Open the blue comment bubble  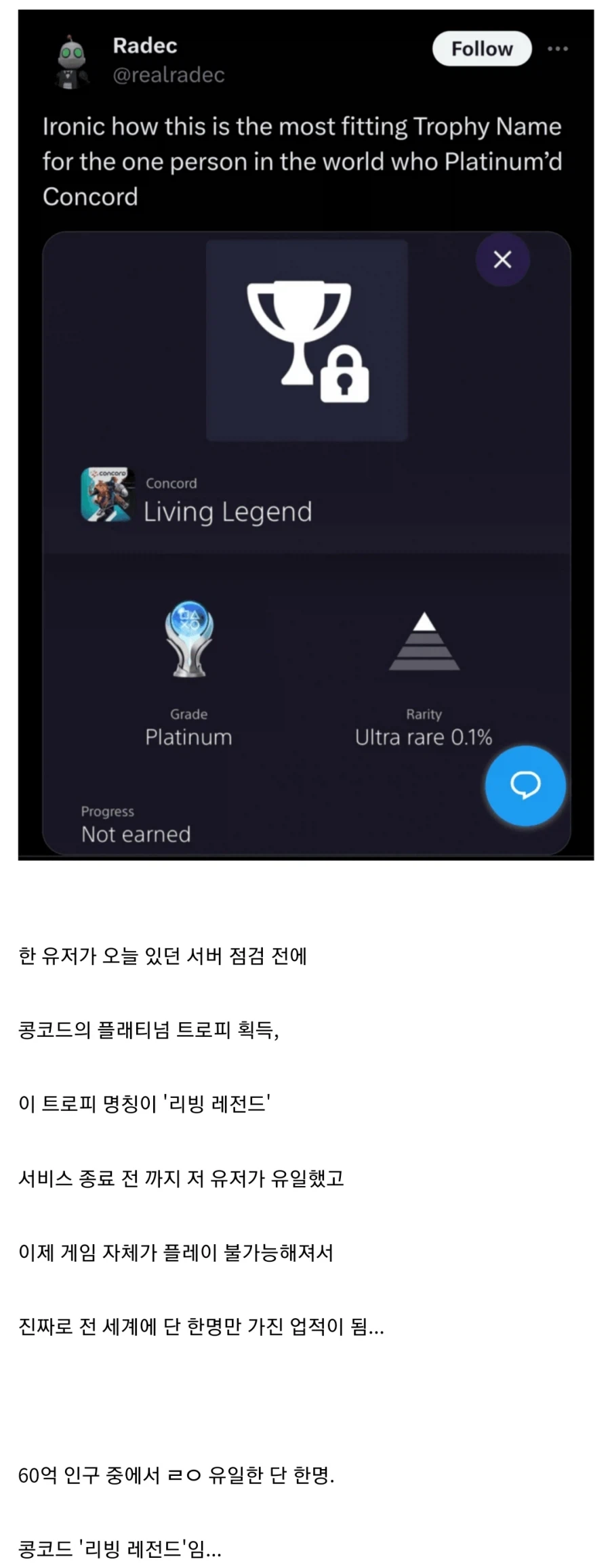[525, 786]
